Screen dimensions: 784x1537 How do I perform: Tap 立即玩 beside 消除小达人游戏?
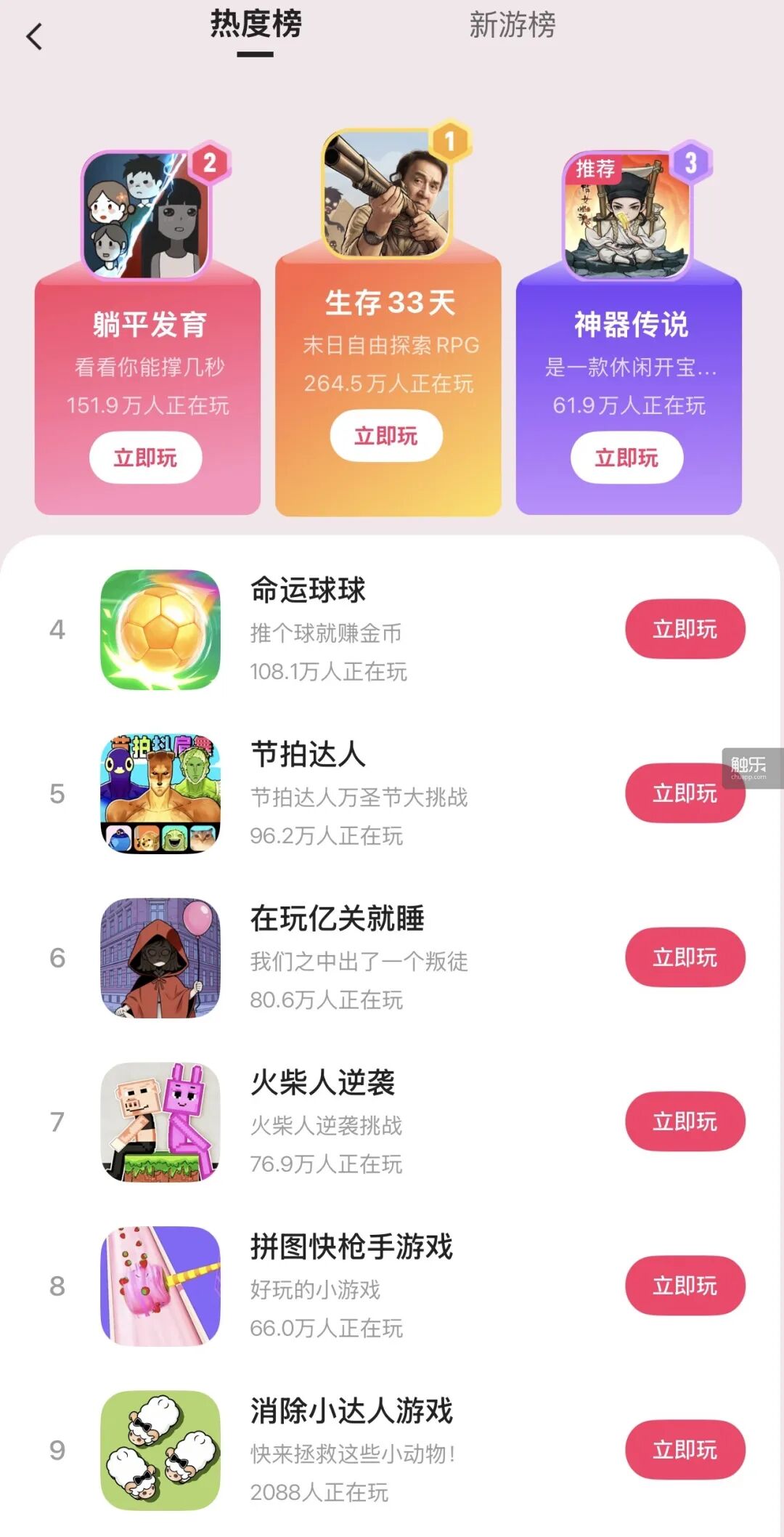coord(685,1450)
